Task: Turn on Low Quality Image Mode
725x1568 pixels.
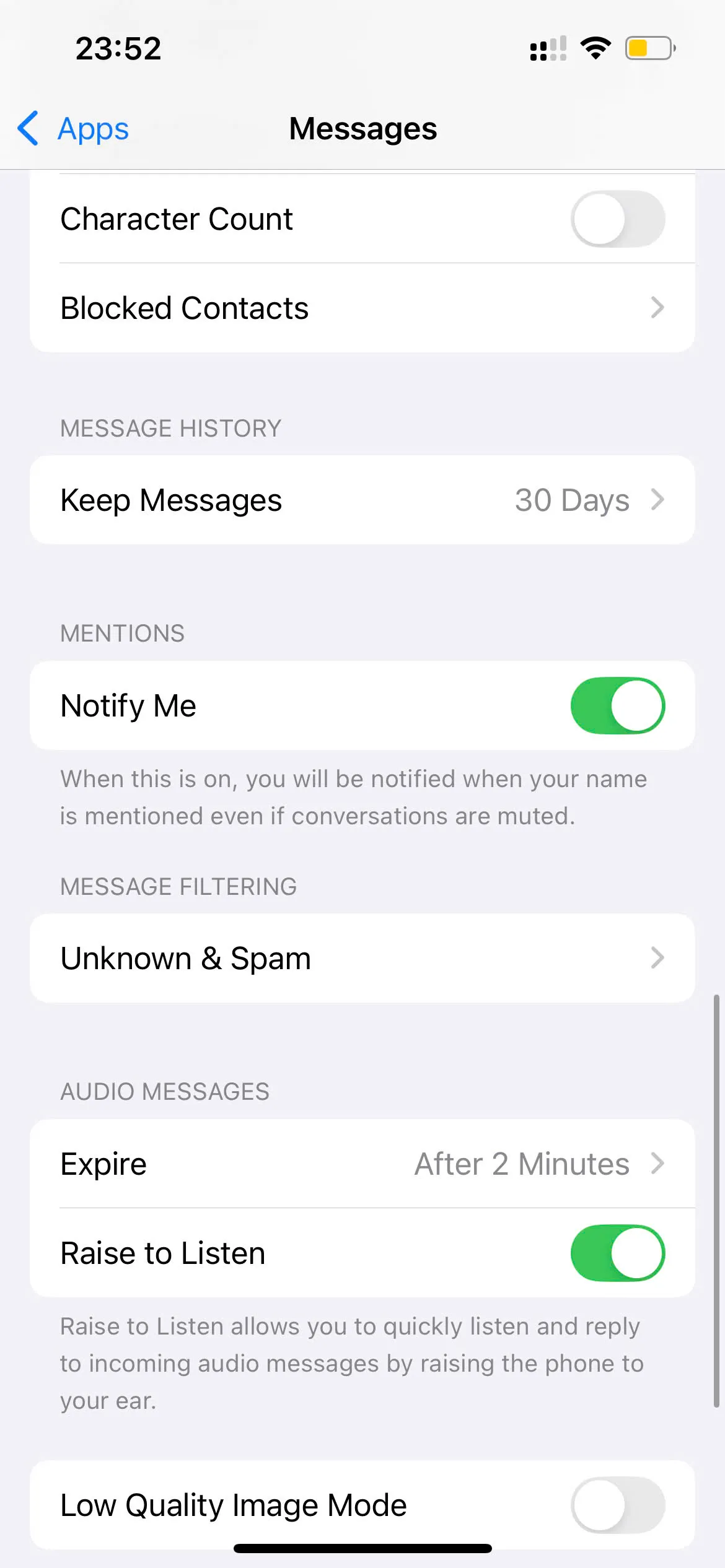Action: click(x=617, y=1505)
